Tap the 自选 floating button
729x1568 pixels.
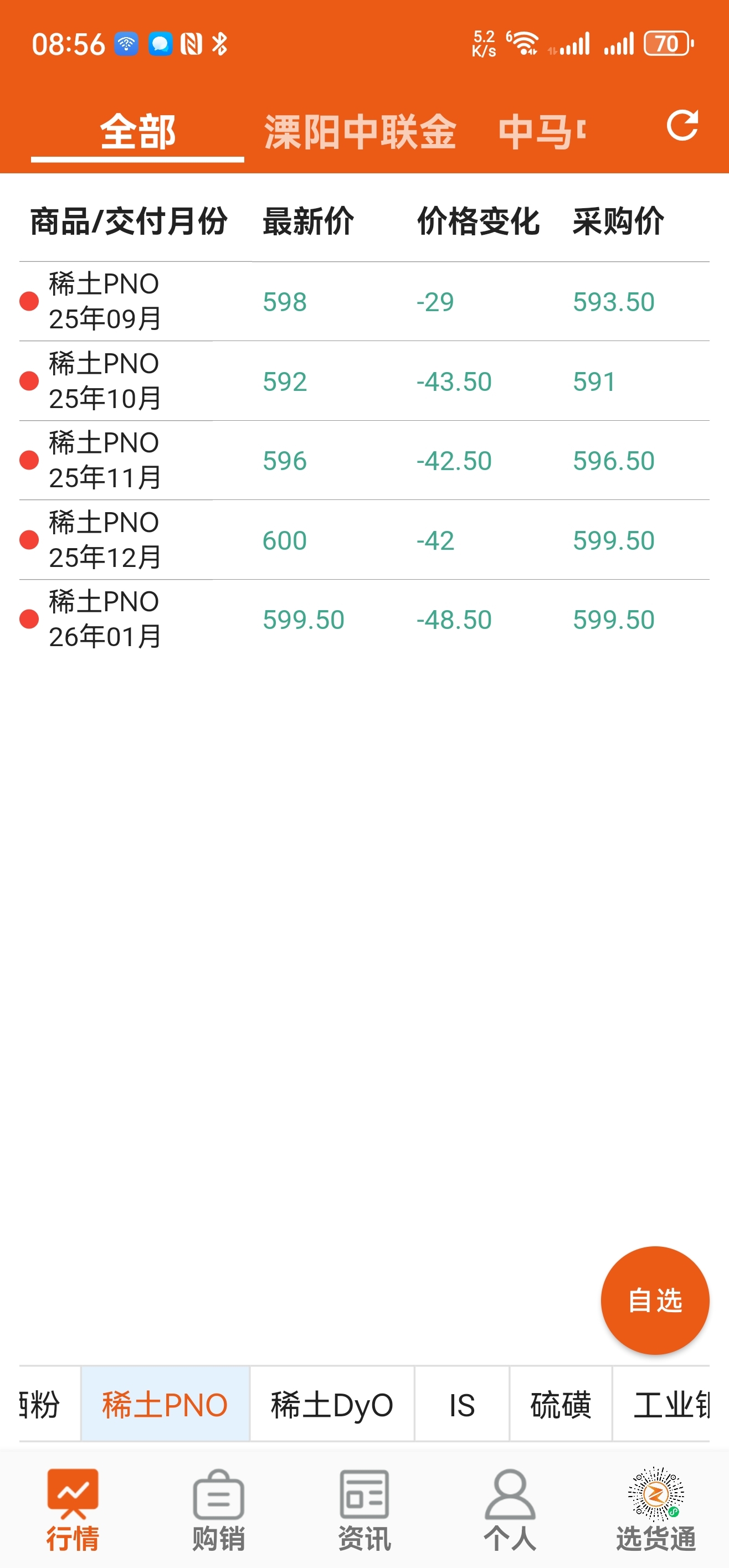pyautogui.click(x=655, y=1300)
